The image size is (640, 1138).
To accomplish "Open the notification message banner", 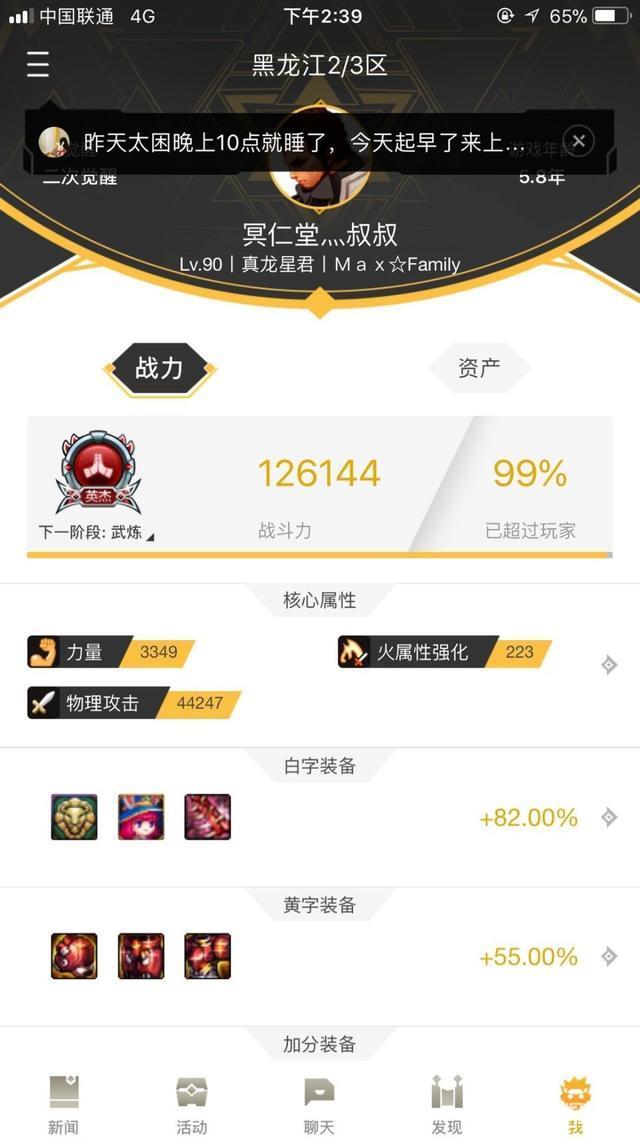I will coord(300,141).
